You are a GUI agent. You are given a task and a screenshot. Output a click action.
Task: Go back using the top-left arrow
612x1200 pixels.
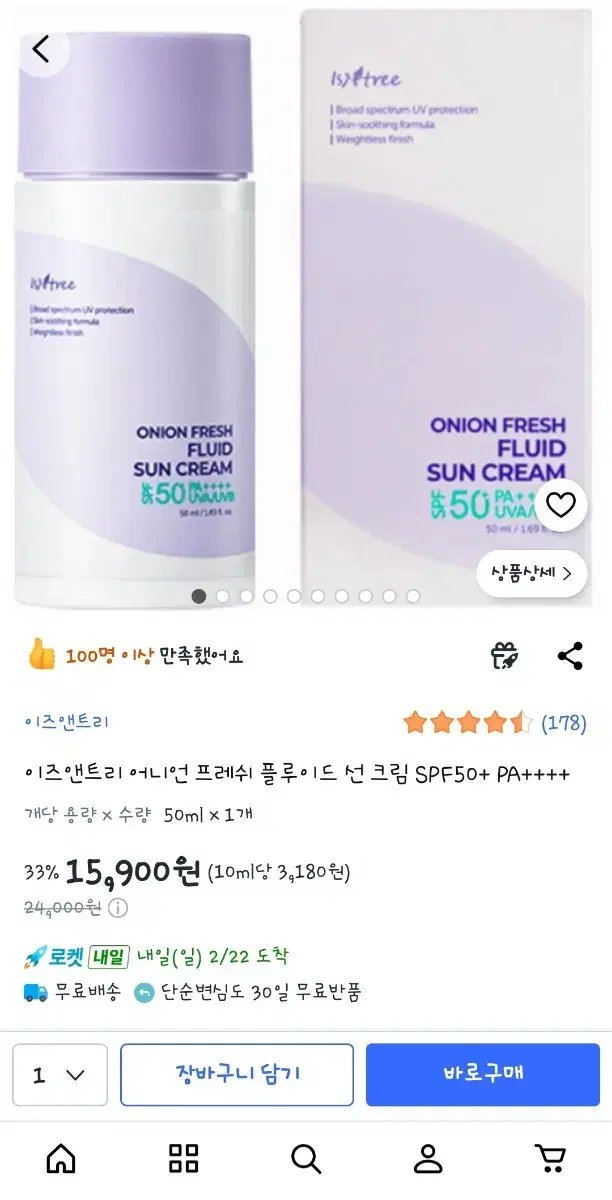(x=40, y=49)
